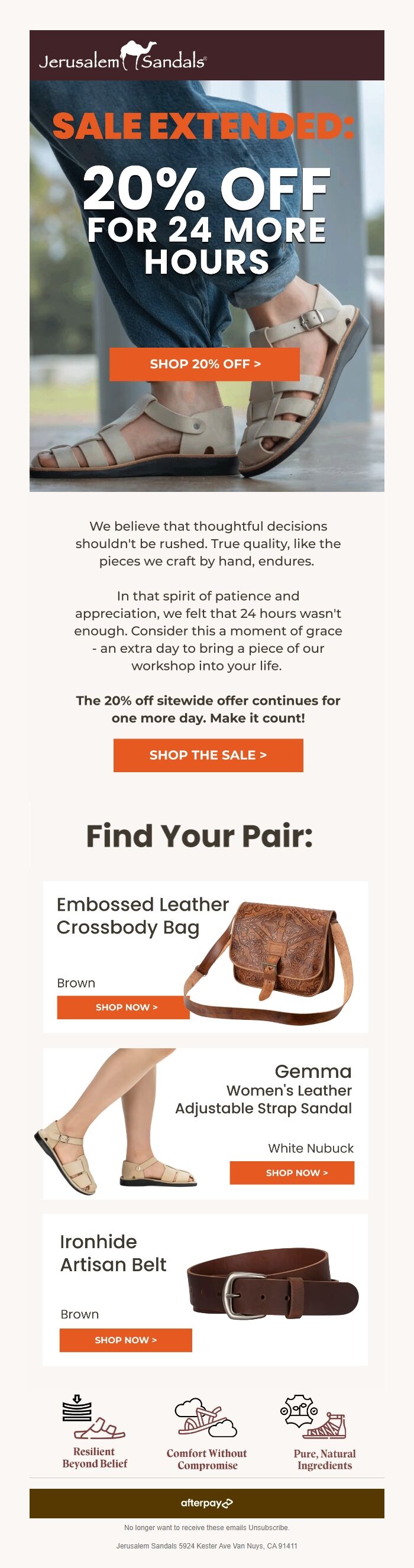Shop now for Ironhide Artisan Belt

[125, 1340]
